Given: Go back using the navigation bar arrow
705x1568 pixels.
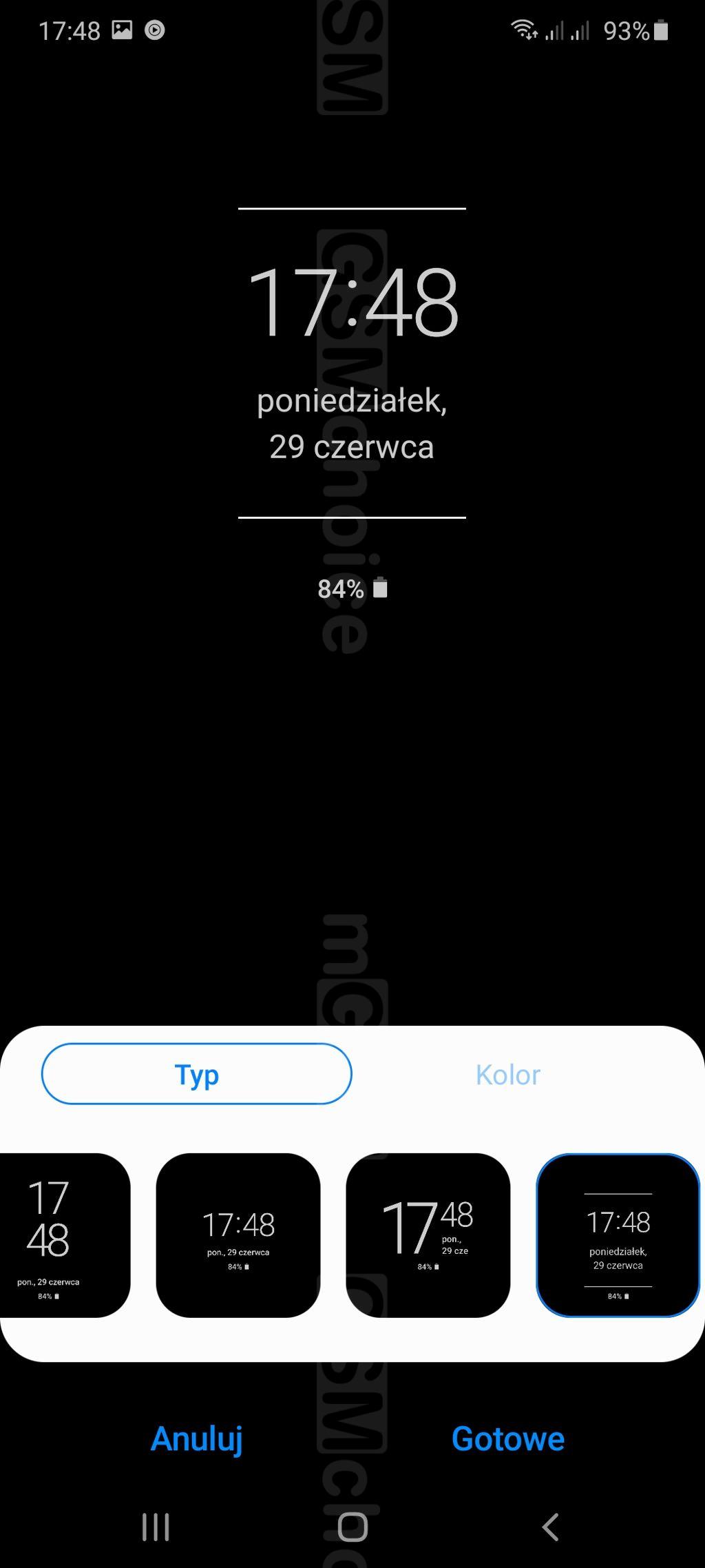Looking at the screenshot, I should [550, 1527].
